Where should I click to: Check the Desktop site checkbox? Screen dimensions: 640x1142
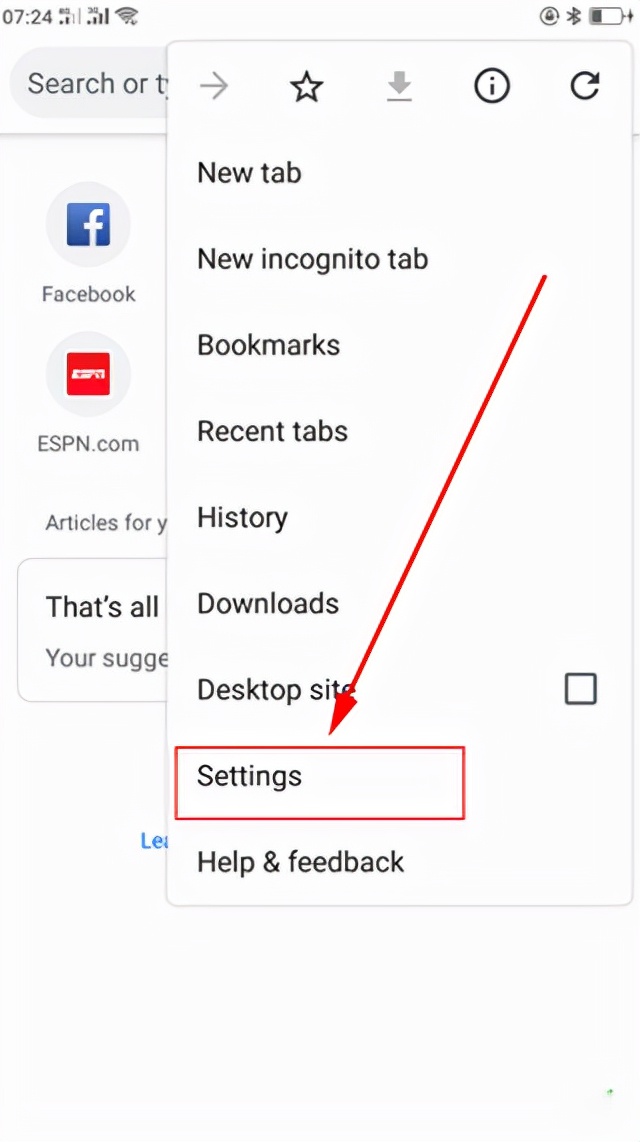click(581, 689)
